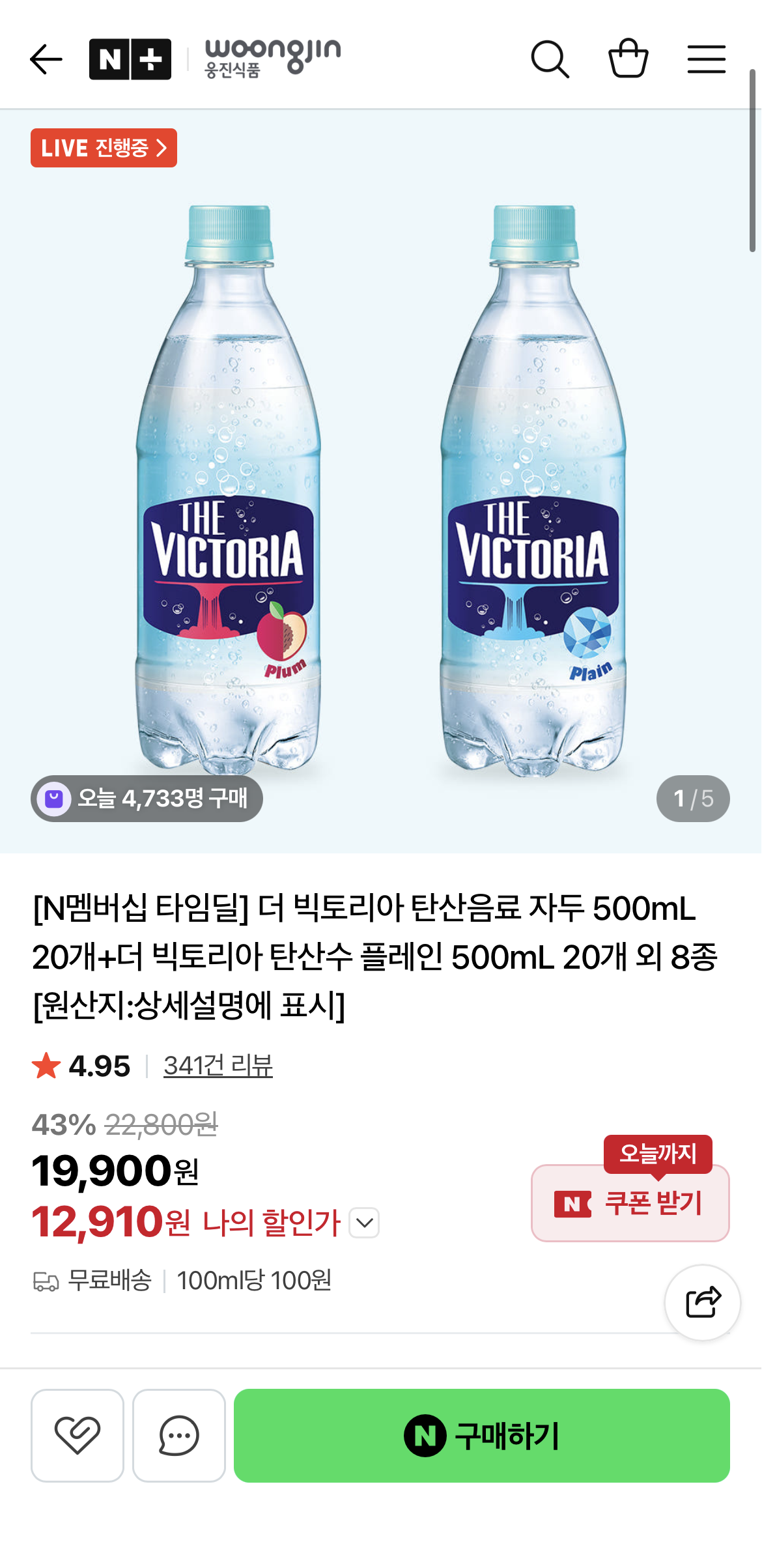Expand the 나의 할인가 price details chevron
This screenshot has width=762, height=1568.
coord(364,1221)
